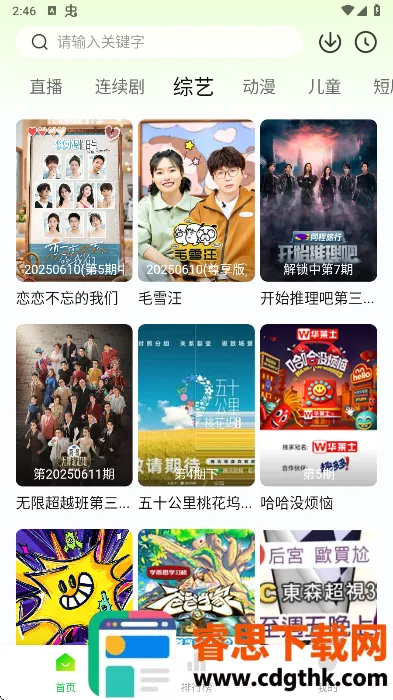Go to the 儿童 tab
Viewport: 393px width, 700px height.
324,87
